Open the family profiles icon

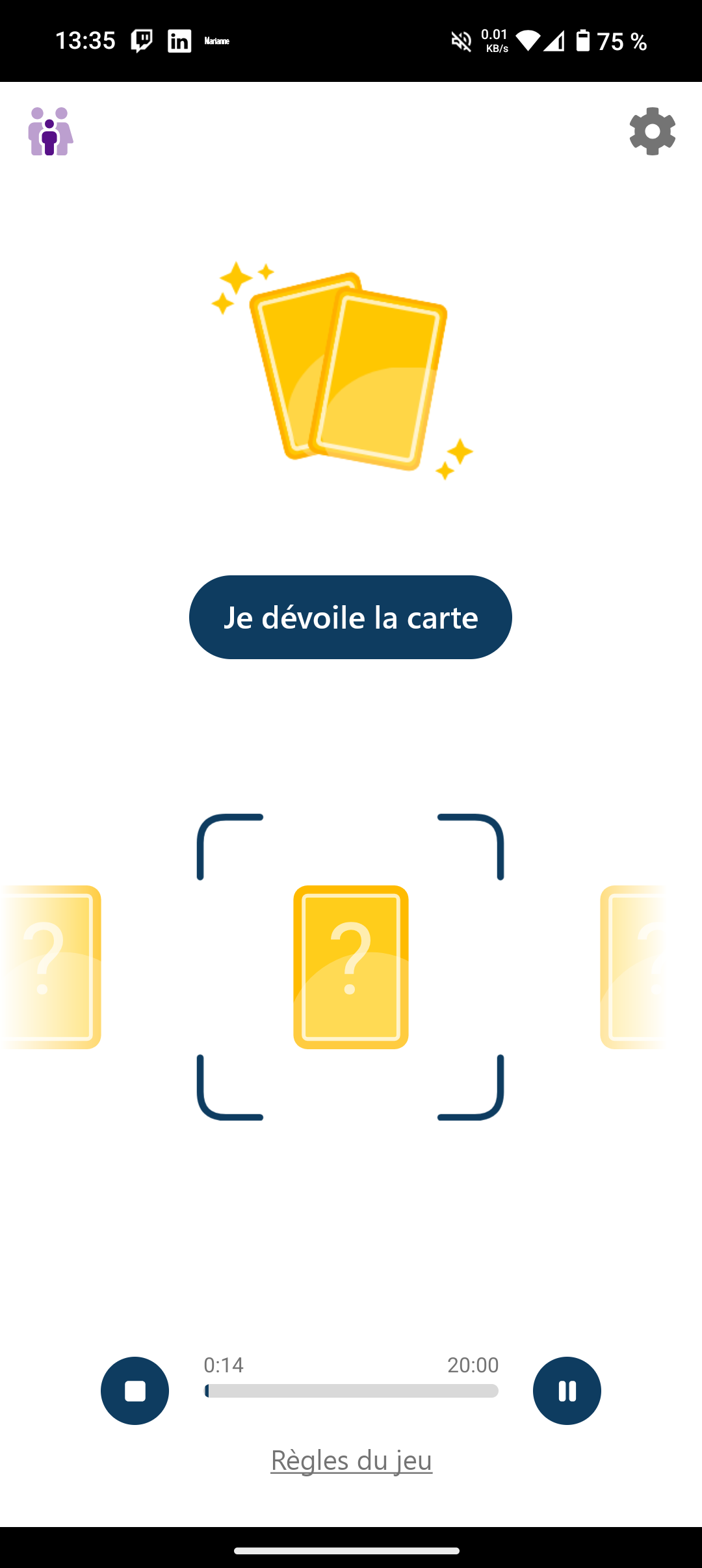[x=50, y=131]
